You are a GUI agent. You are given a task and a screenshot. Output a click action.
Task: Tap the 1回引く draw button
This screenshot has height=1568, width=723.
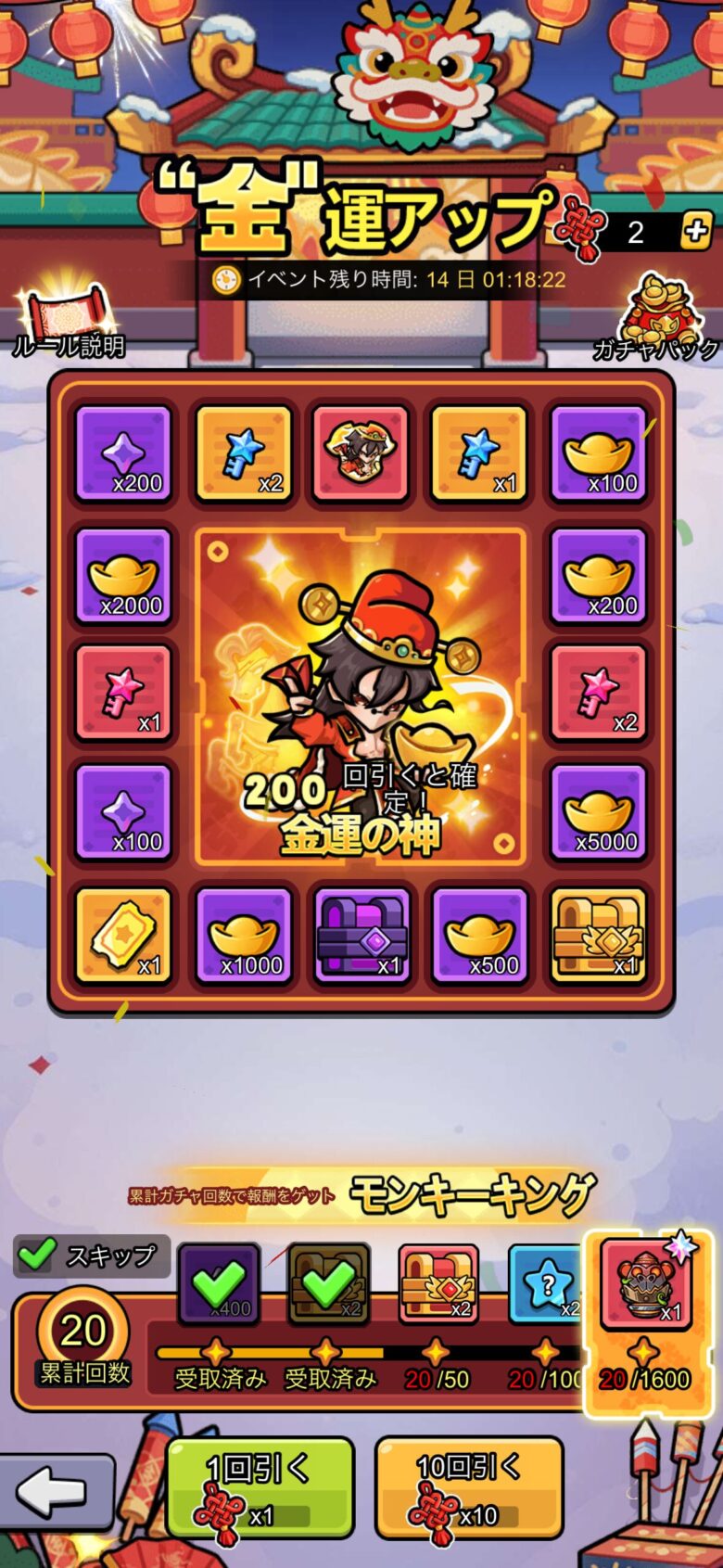260,1486
